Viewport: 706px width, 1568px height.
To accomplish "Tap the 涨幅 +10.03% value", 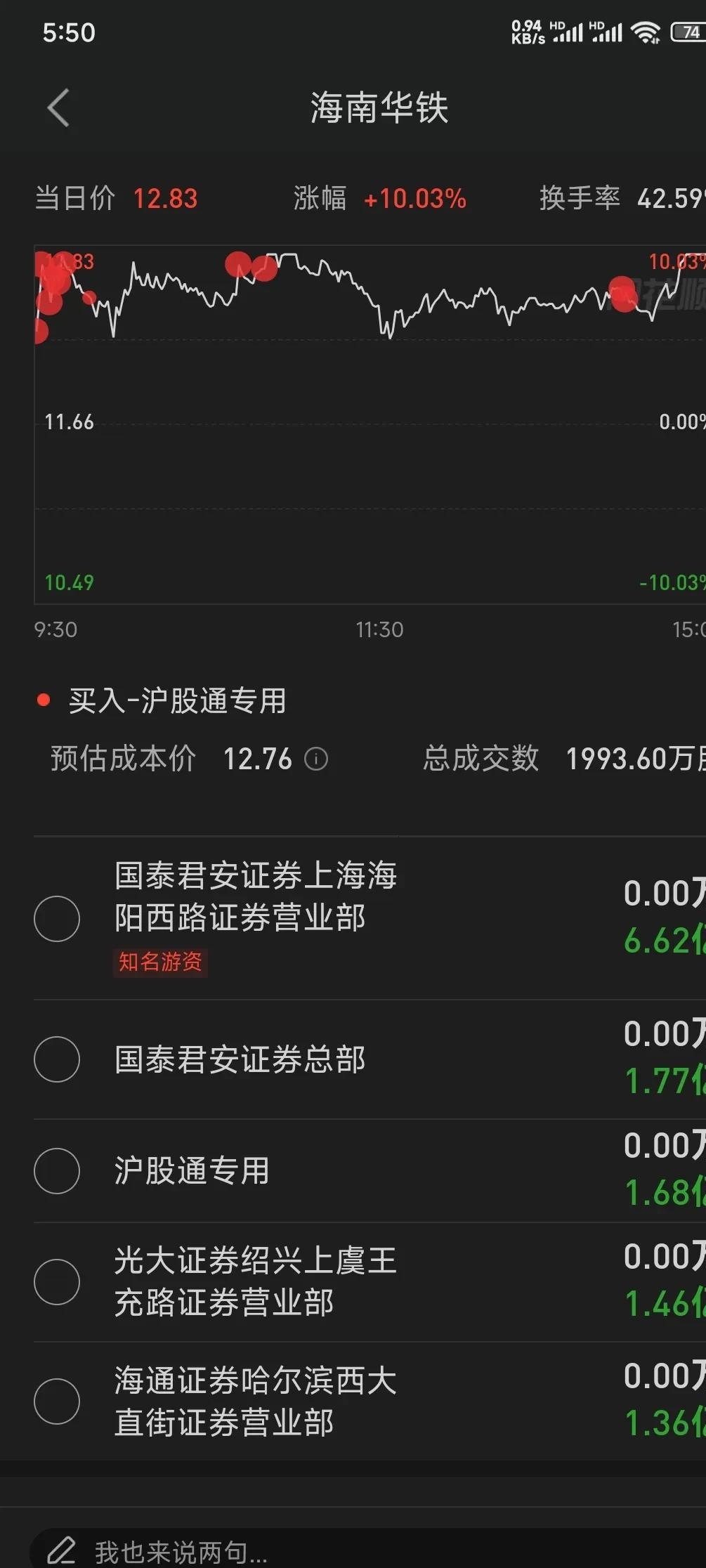I will point(414,199).
